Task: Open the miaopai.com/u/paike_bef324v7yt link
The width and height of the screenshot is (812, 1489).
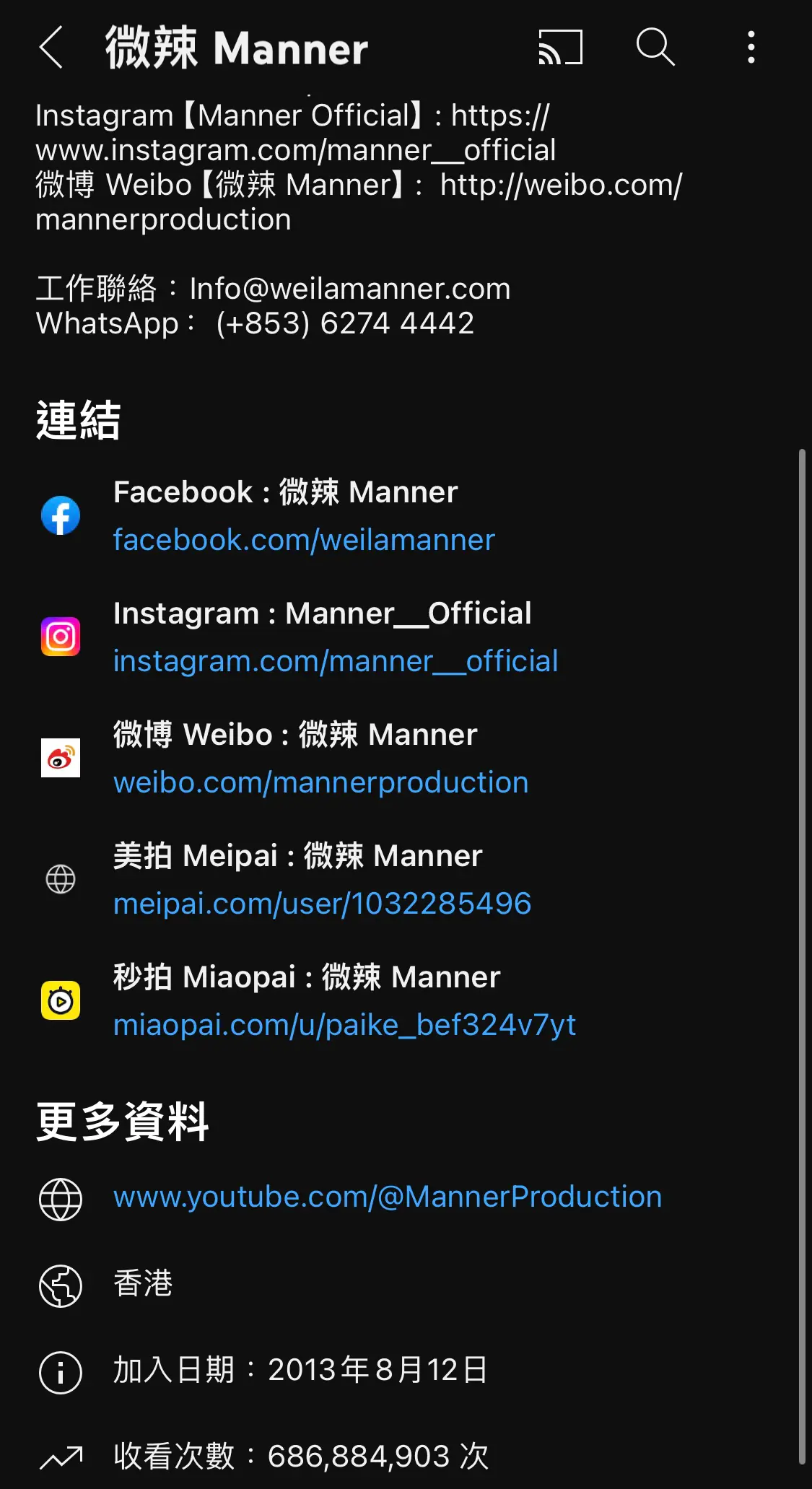Action: (345, 1025)
